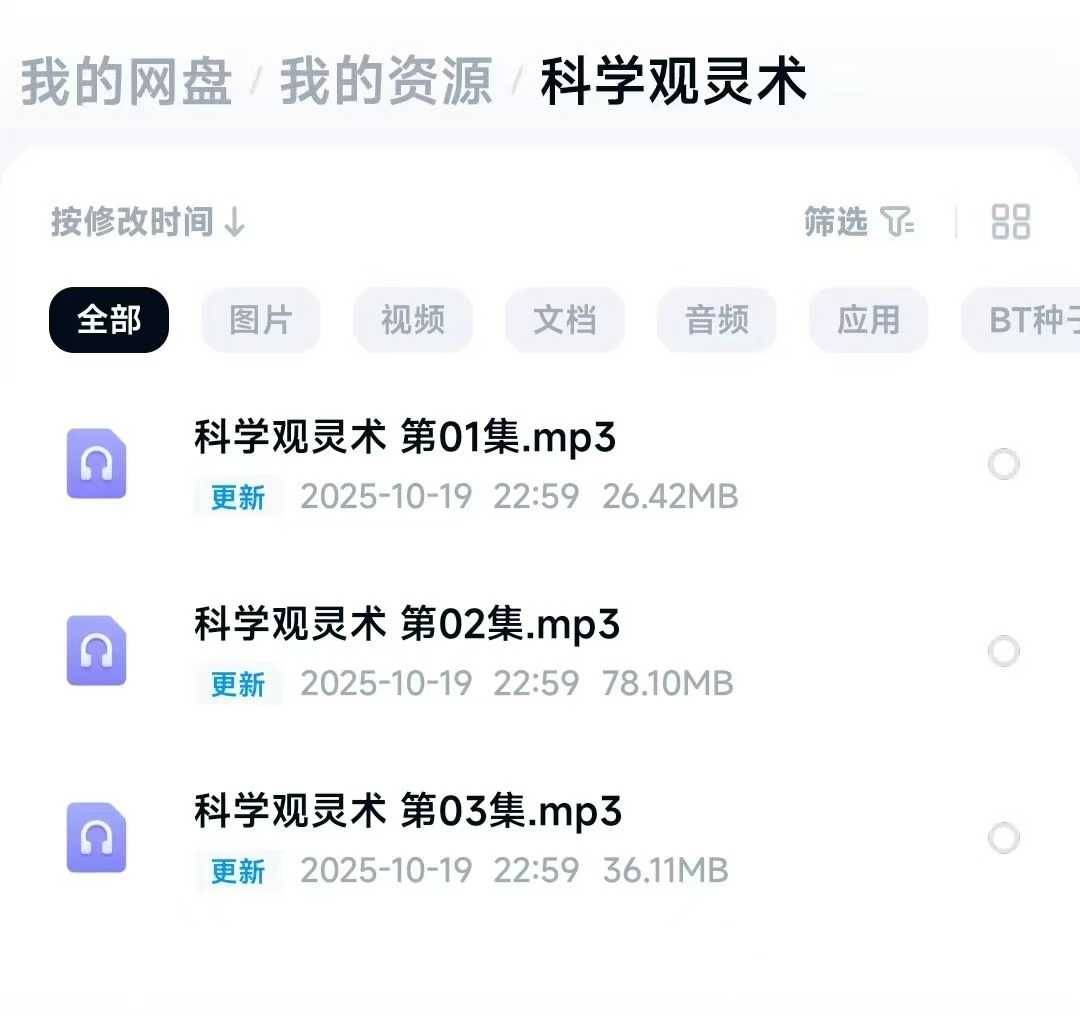Select the 全部 filter chip
Image resolution: width=1080 pixels, height=1016 pixels.
tap(109, 320)
